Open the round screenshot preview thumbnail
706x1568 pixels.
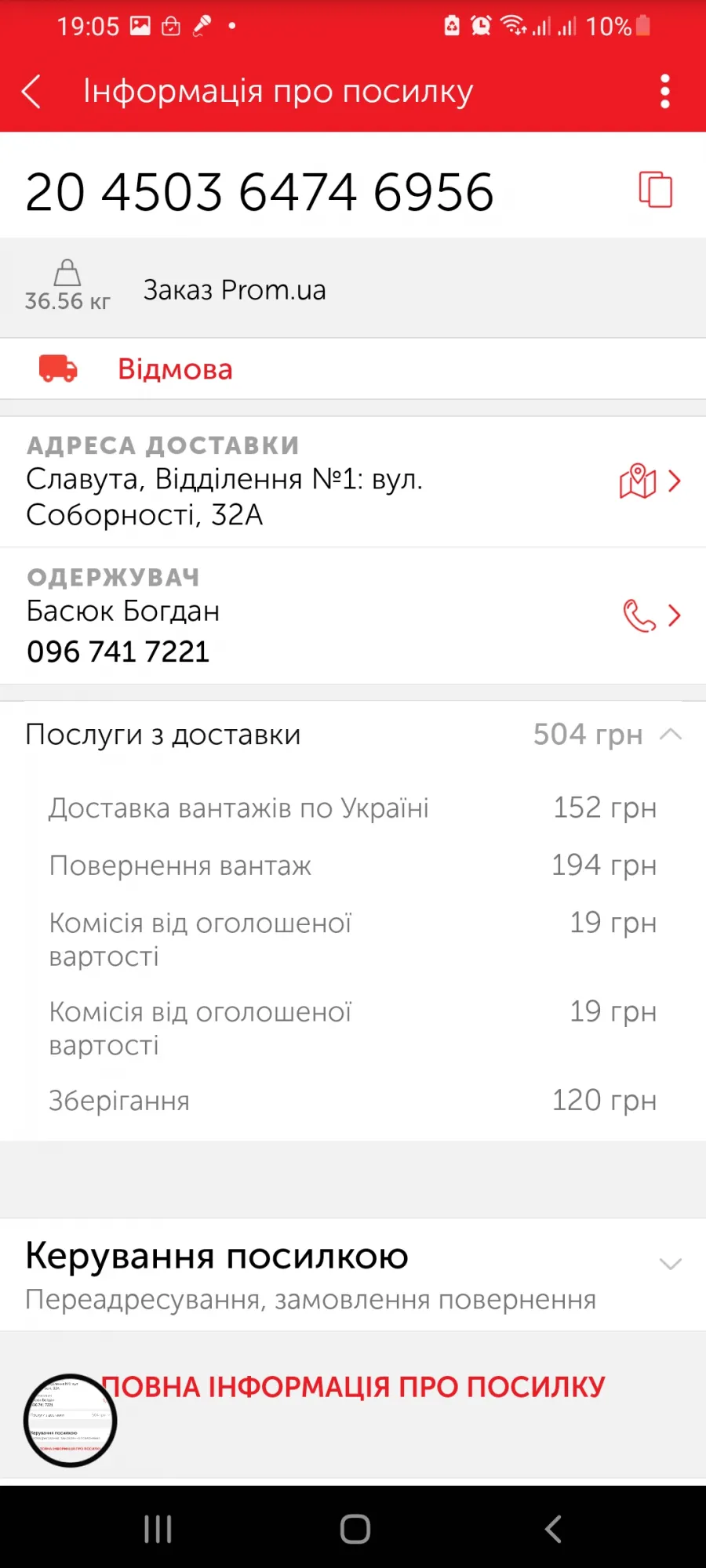(71, 1420)
